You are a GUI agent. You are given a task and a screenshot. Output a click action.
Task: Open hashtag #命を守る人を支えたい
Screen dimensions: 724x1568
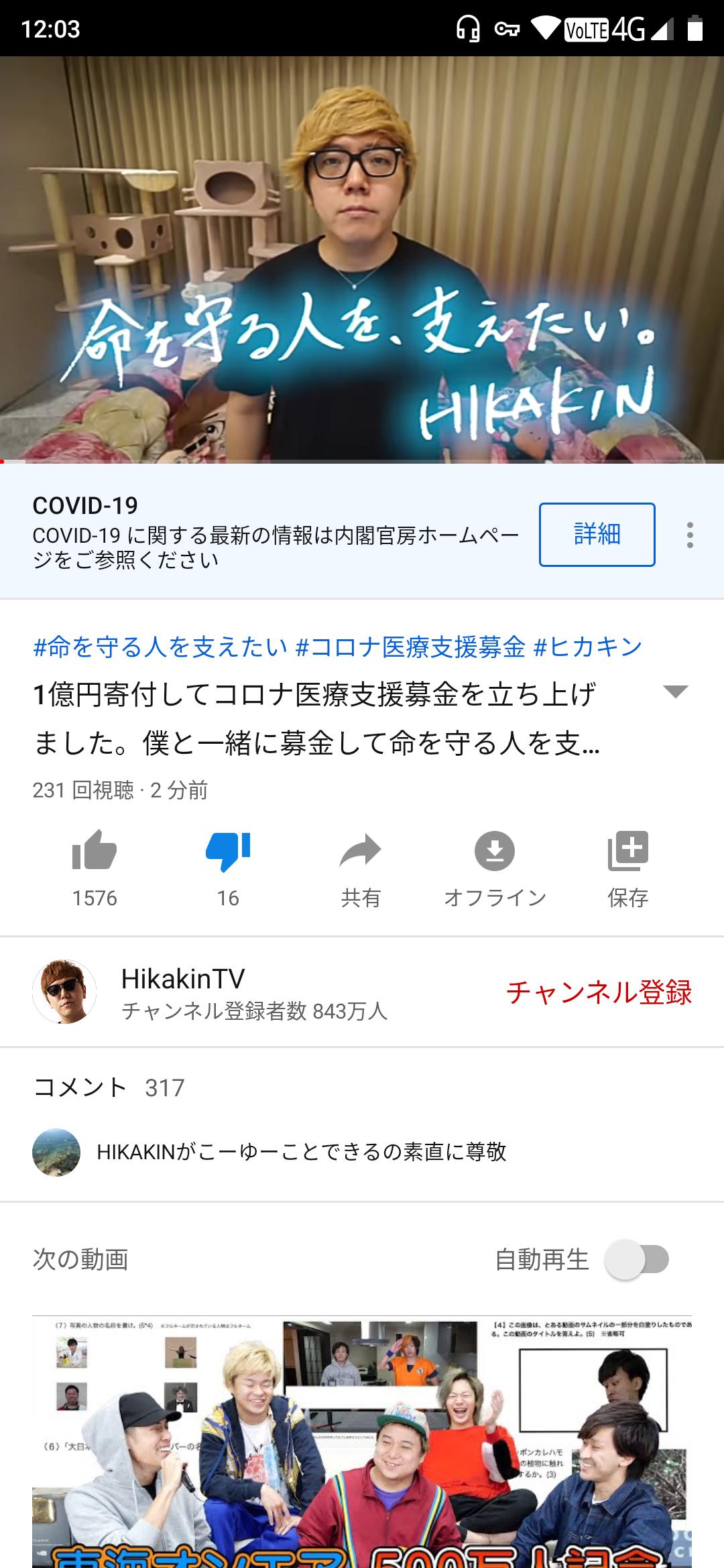tap(160, 647)
